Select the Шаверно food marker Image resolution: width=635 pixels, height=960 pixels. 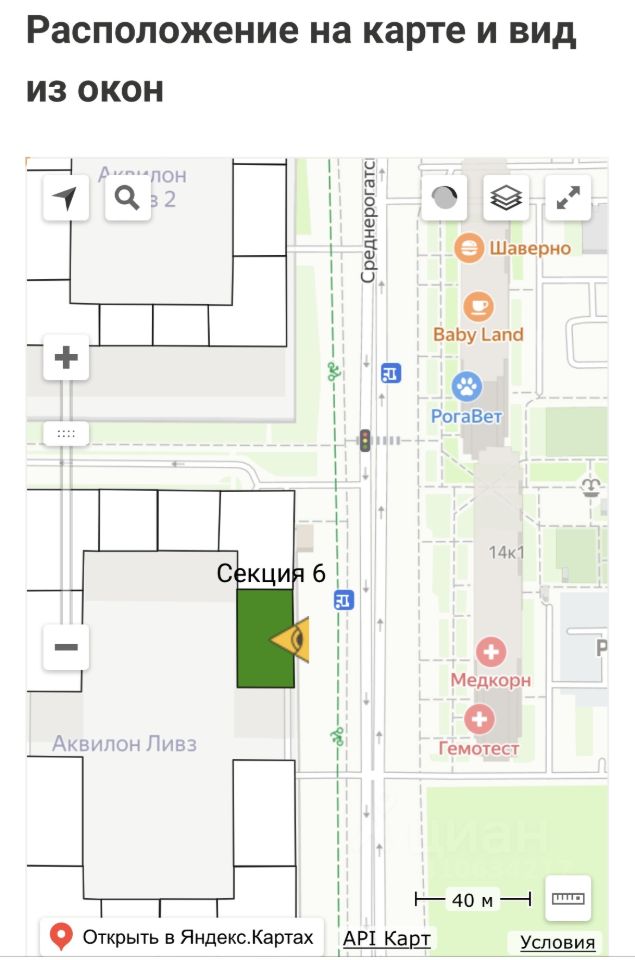(x=468, y=248)
